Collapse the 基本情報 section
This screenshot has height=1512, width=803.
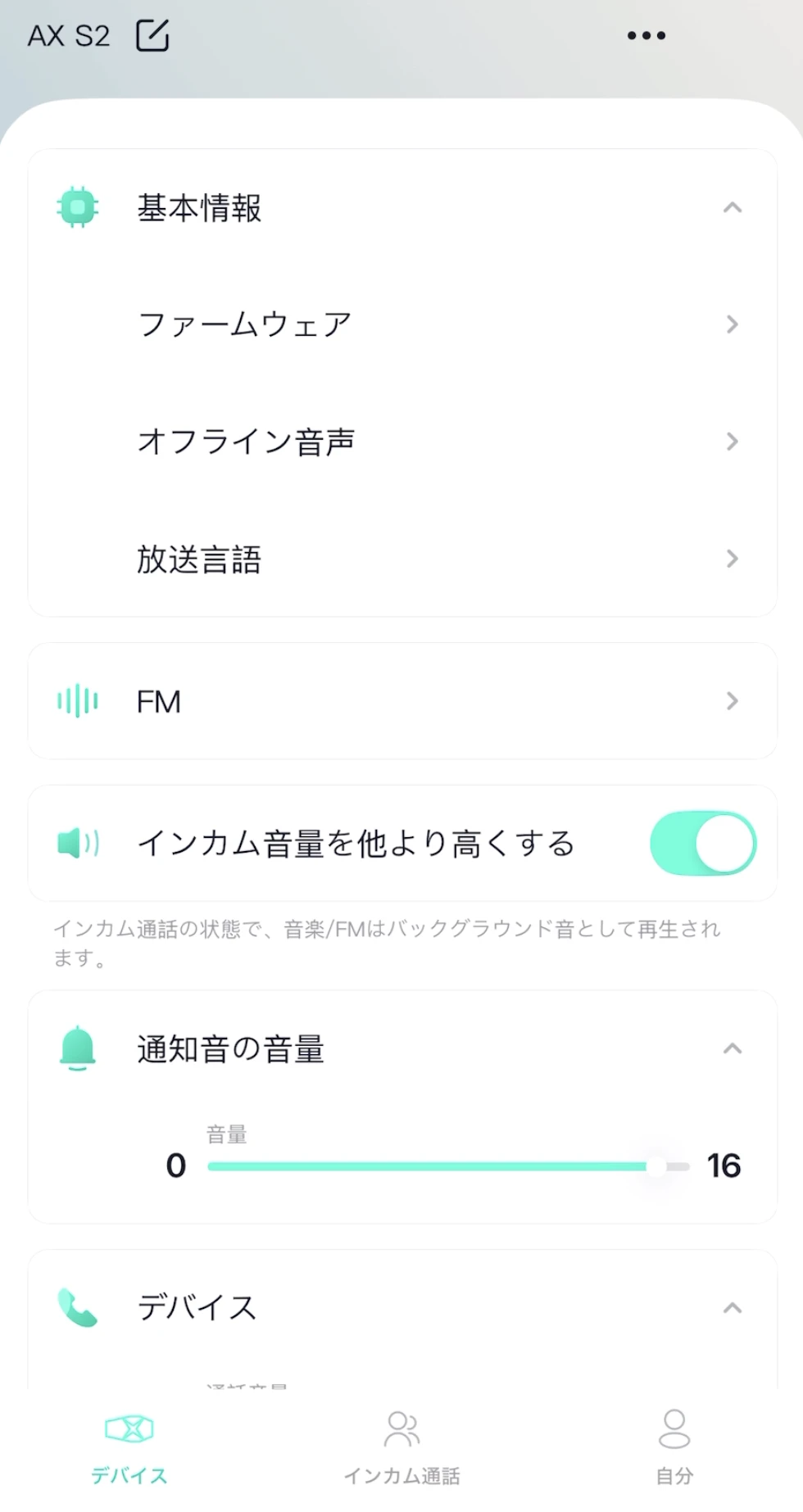(732, 208)
